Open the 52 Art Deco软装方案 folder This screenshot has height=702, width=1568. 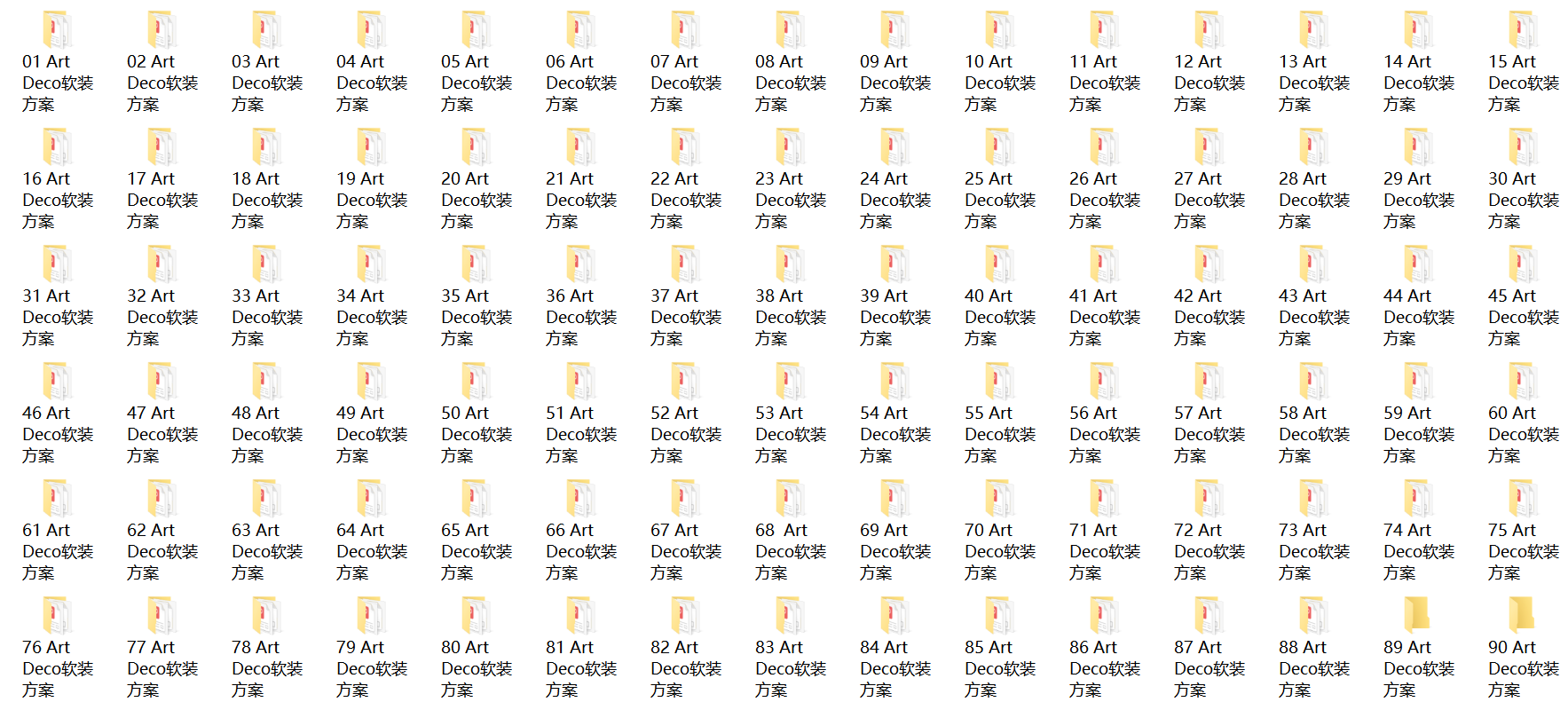686,383
